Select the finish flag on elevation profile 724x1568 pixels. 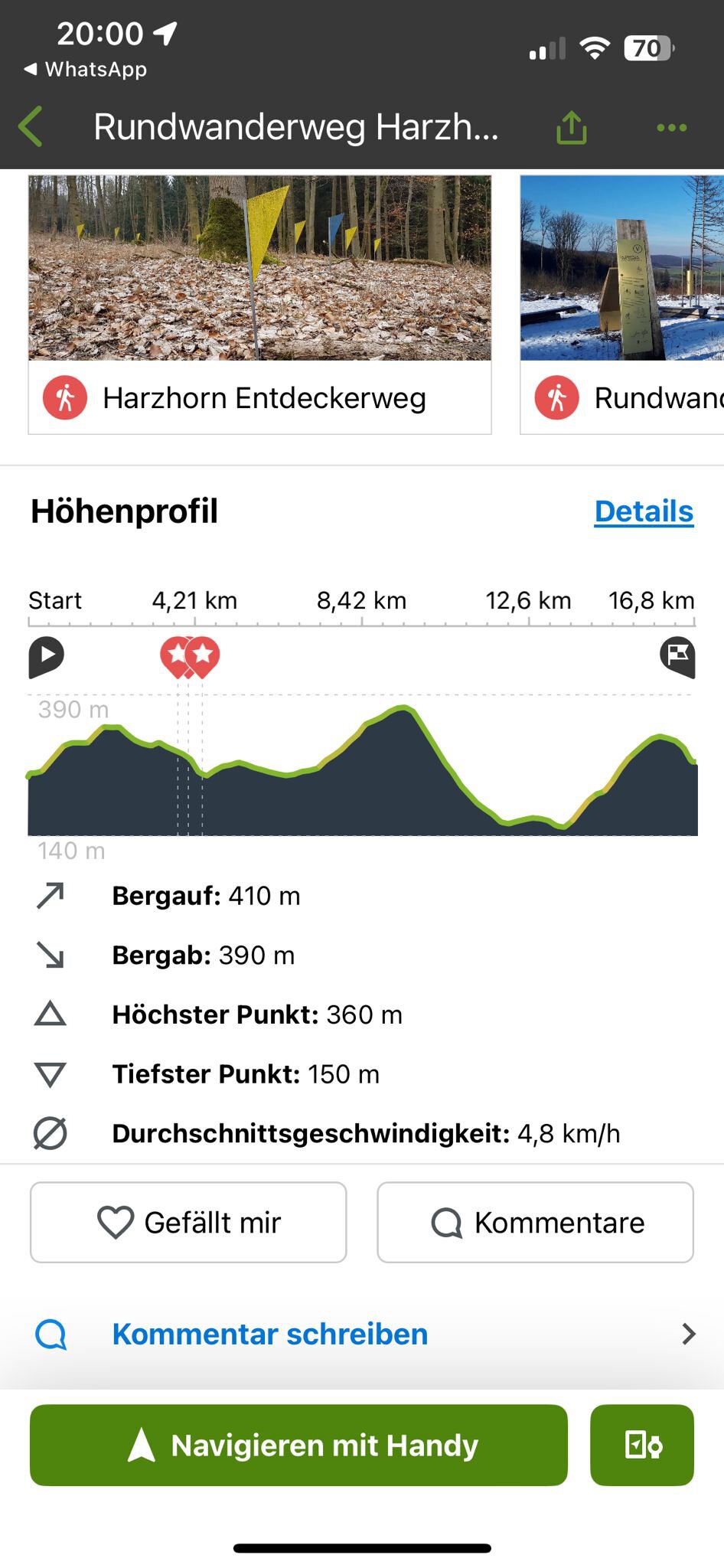[678, 656]
